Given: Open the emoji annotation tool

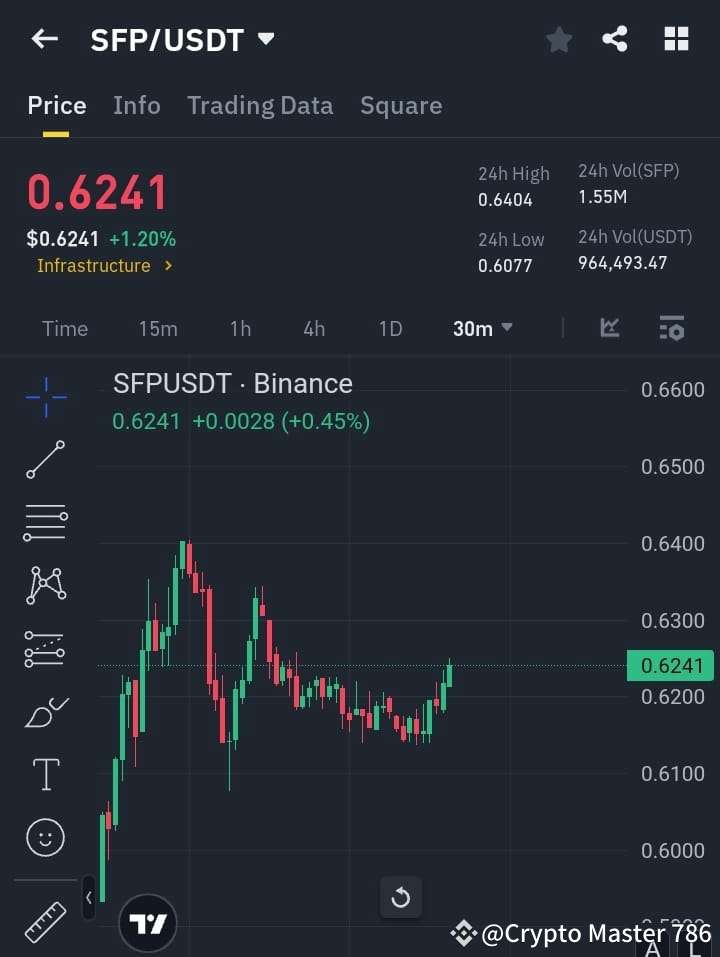Looking at the screenshot, I should tap(45, 838).
